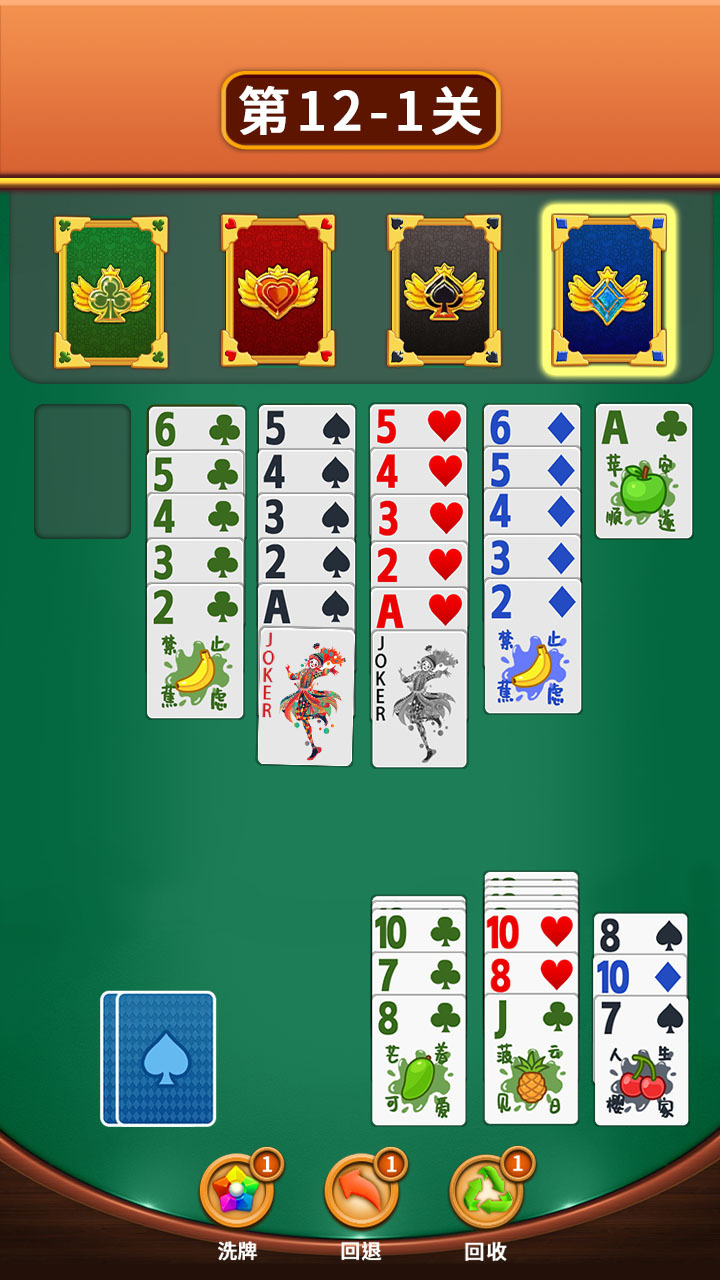This screenshot has height=1280, width=720.
Task: Tap the colored joker card
Action: (306, 700)
